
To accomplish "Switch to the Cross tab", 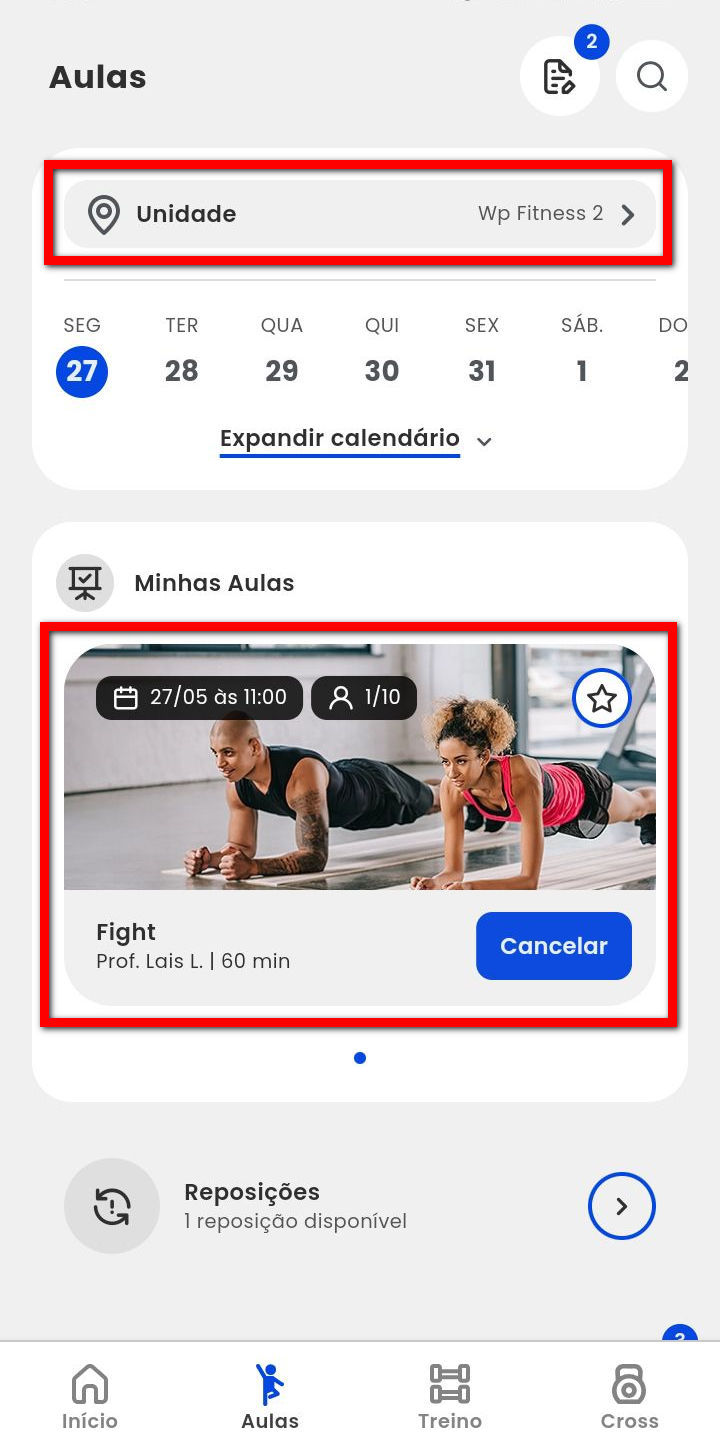I will [x=629, y=1397].
